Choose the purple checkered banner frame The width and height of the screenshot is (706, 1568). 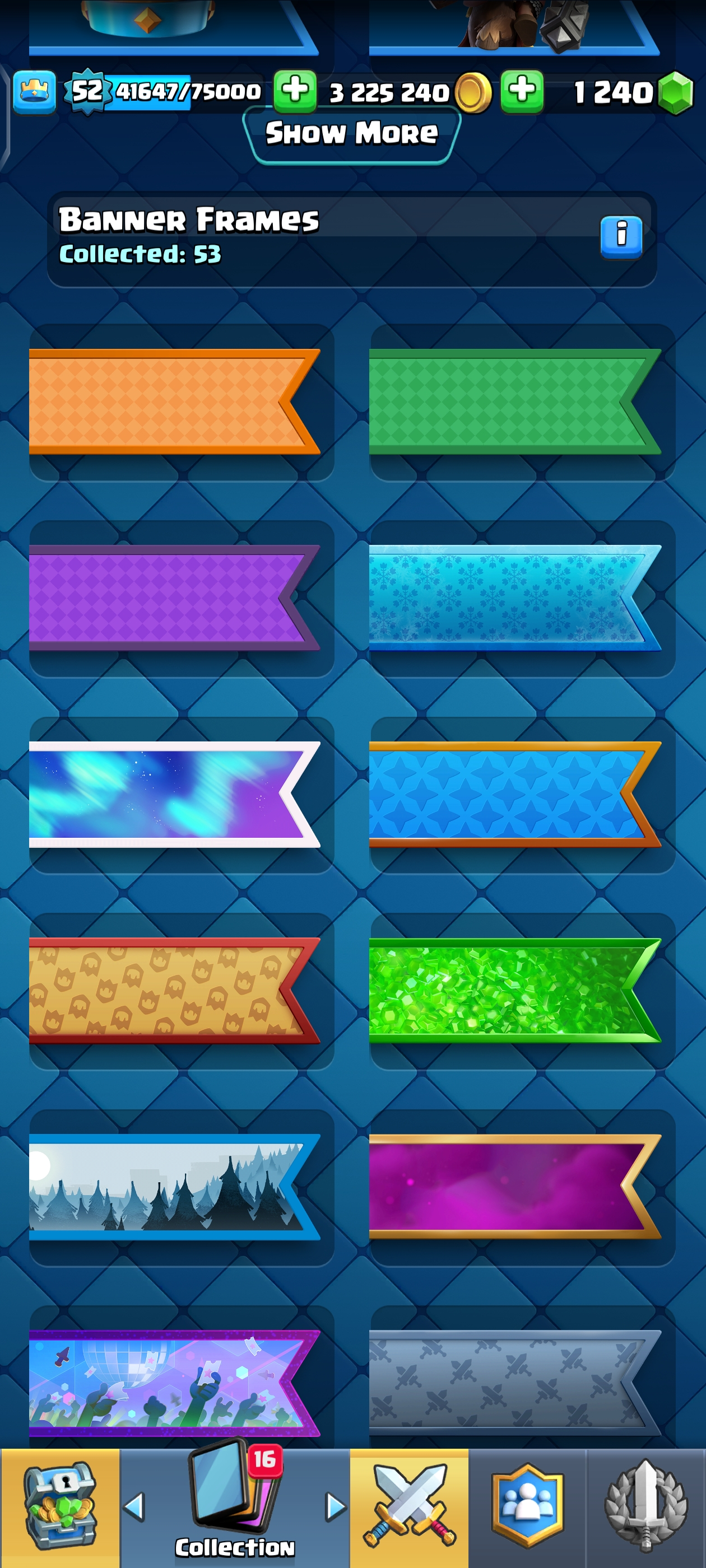click(174, 598)
